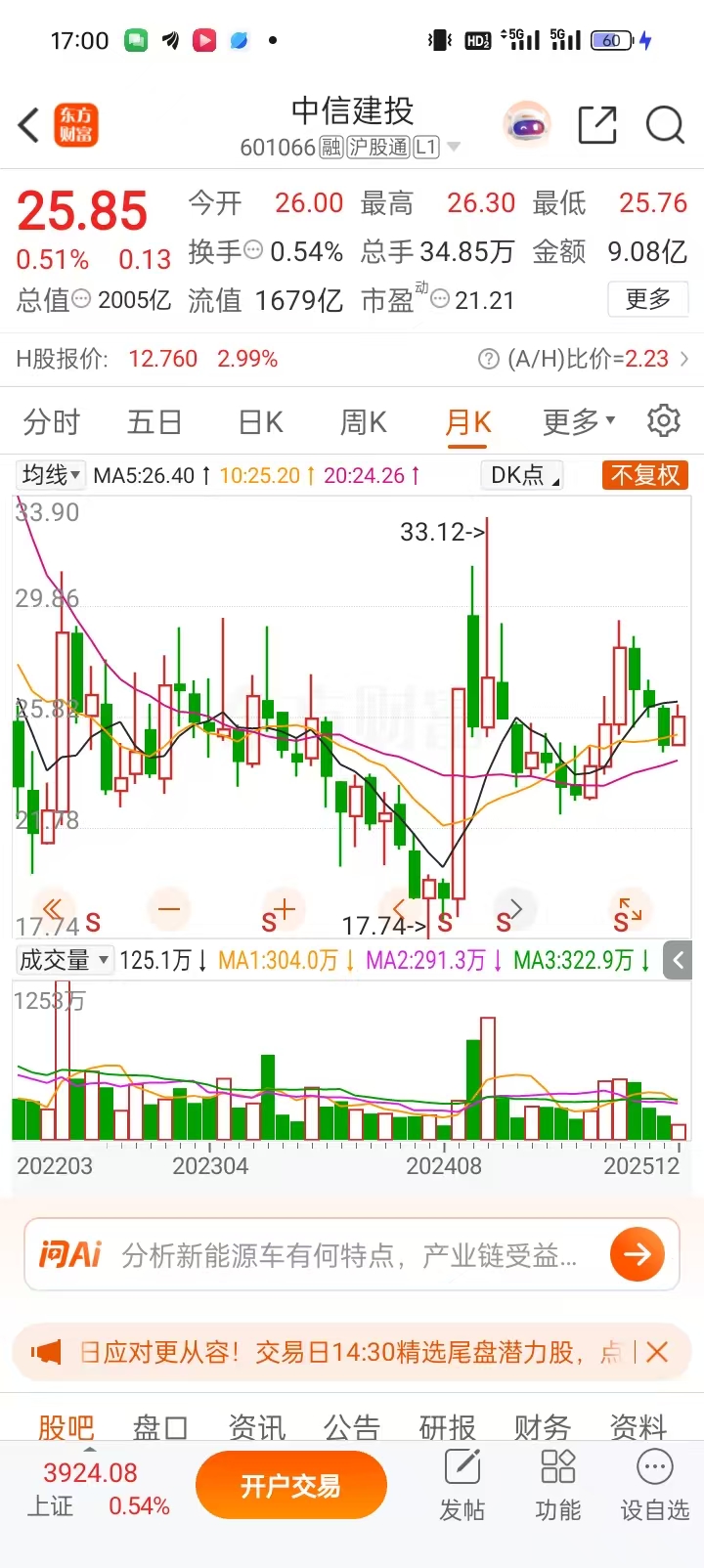Go back using the top-left arrow
This screenshot has height=1568, width=704.
pos(29,125)
